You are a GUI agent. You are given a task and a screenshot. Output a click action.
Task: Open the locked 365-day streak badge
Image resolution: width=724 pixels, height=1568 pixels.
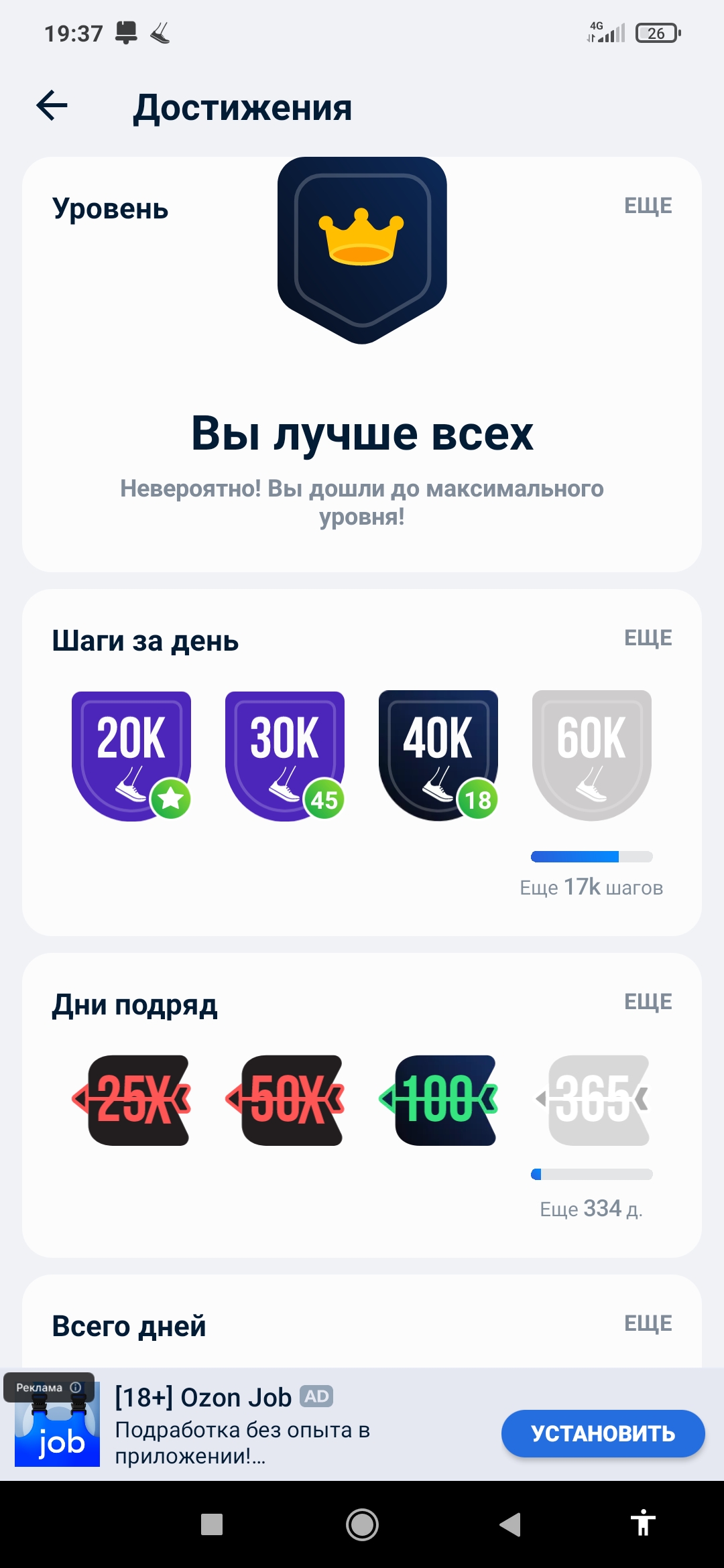[x=593, y=1100]
